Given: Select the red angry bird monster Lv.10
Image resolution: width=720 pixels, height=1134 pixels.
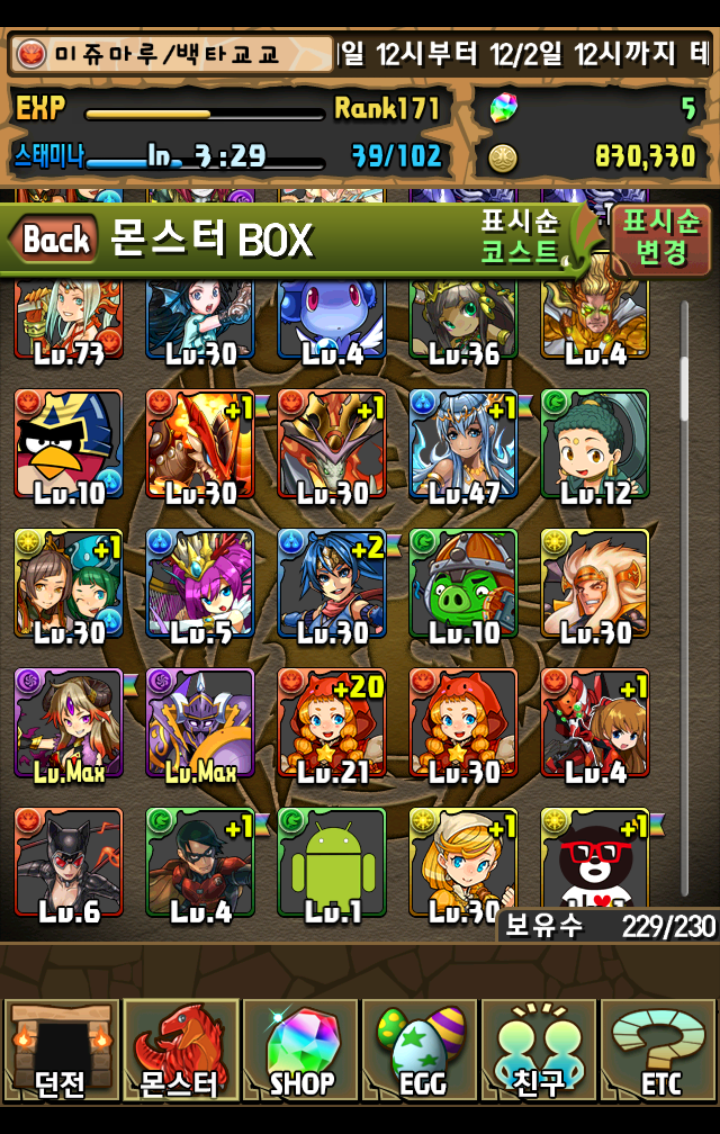Looking at the screenshot, I should tap(68, 444).
